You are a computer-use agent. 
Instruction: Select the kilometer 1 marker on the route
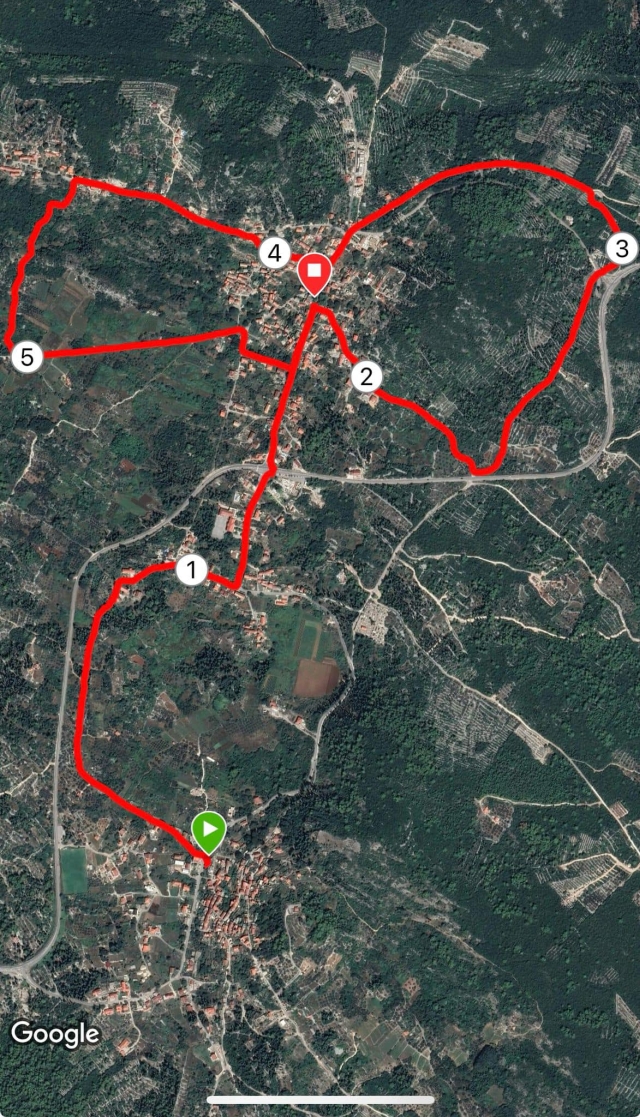(x=191, y=571)
